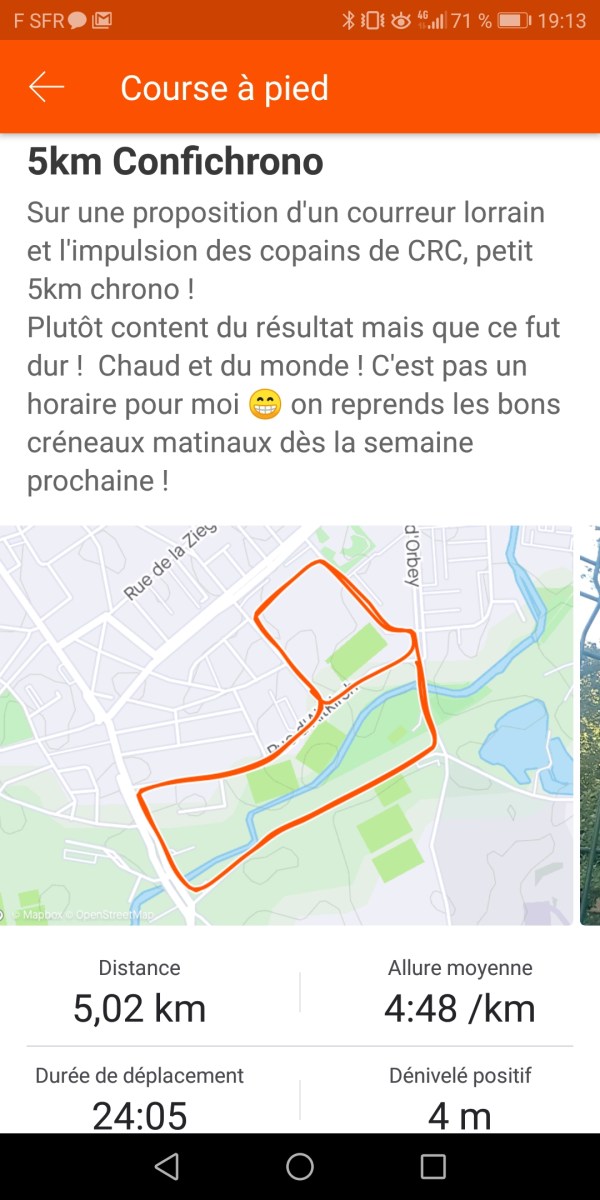This screenshot has width=600, height=1200.
Task: View the activity photo beside the map
Action: [x=590, y=725]
